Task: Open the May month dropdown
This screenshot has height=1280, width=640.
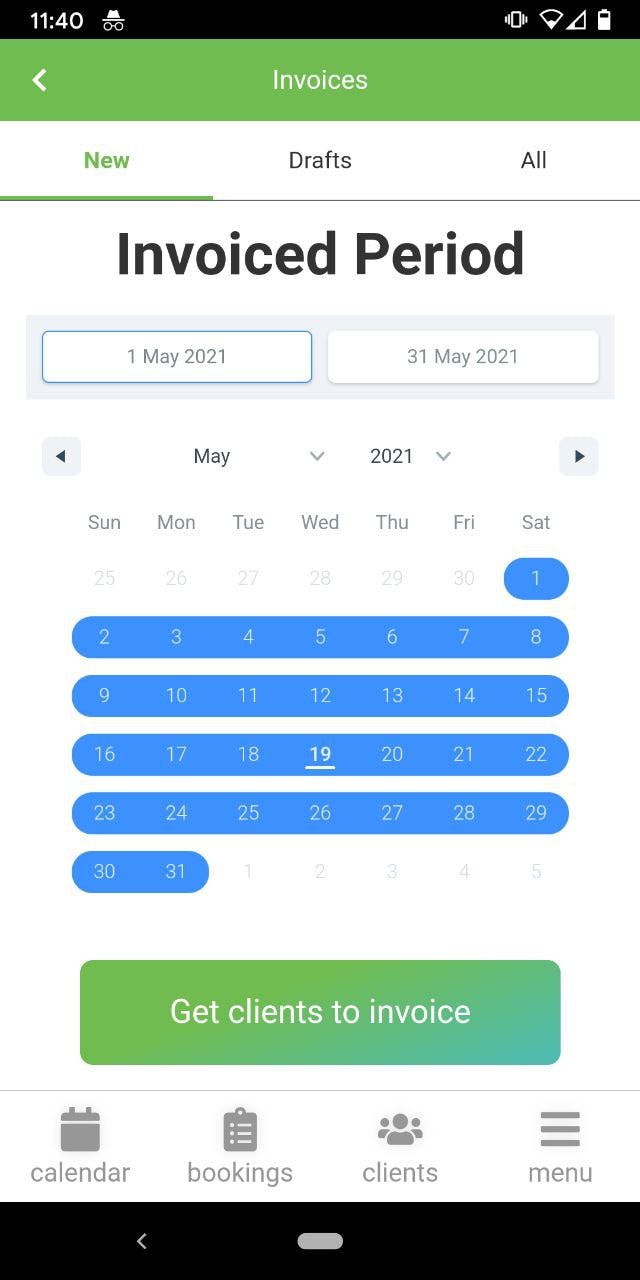Action: (258, 456)
